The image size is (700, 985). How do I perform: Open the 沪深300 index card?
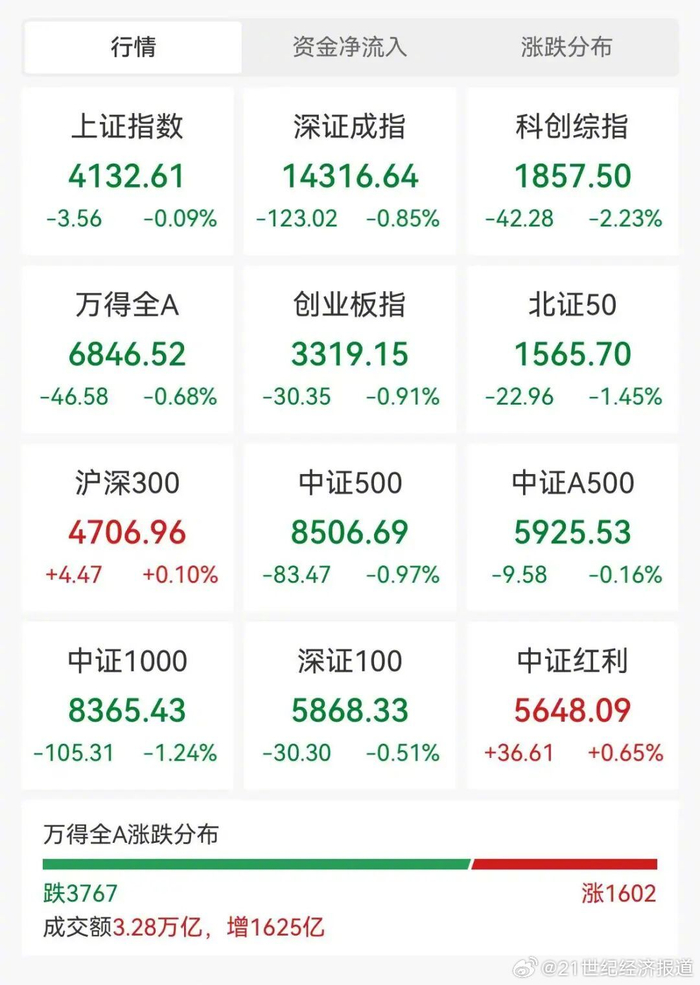pos(127,528)
